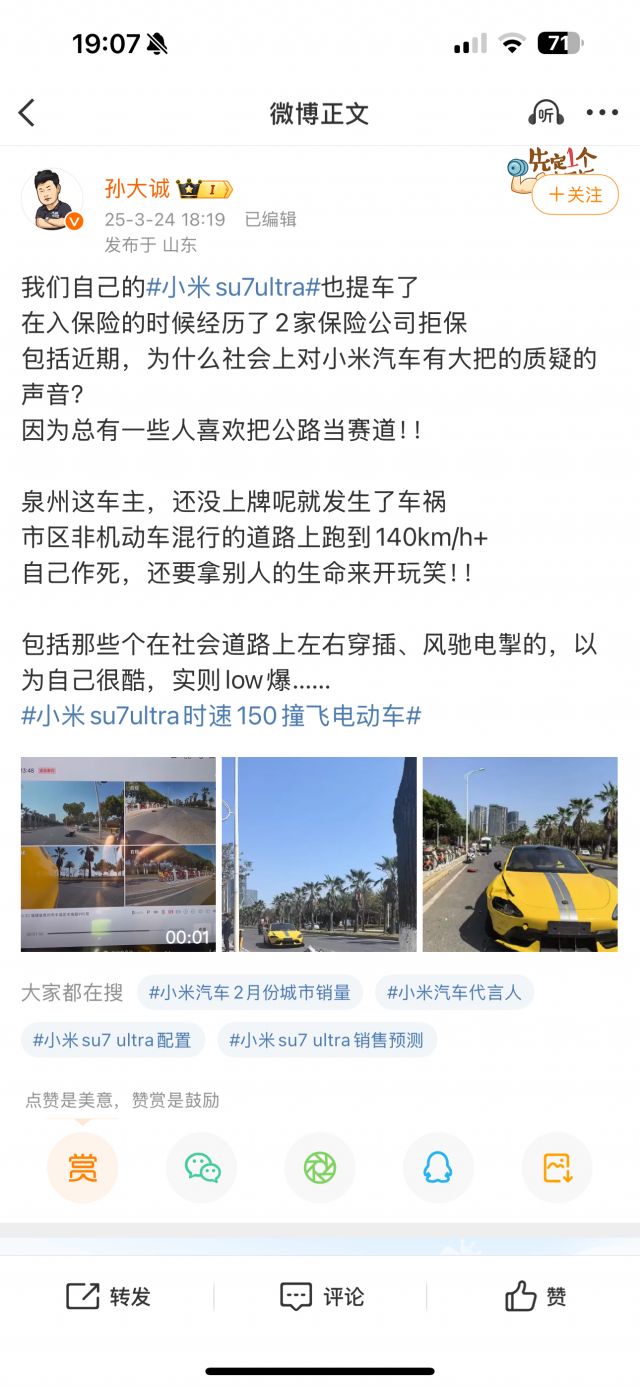This screenshot has height=1387, width=640.
Task: Follow 孙大诚 with the 关注 button
Action: point(575,194)
